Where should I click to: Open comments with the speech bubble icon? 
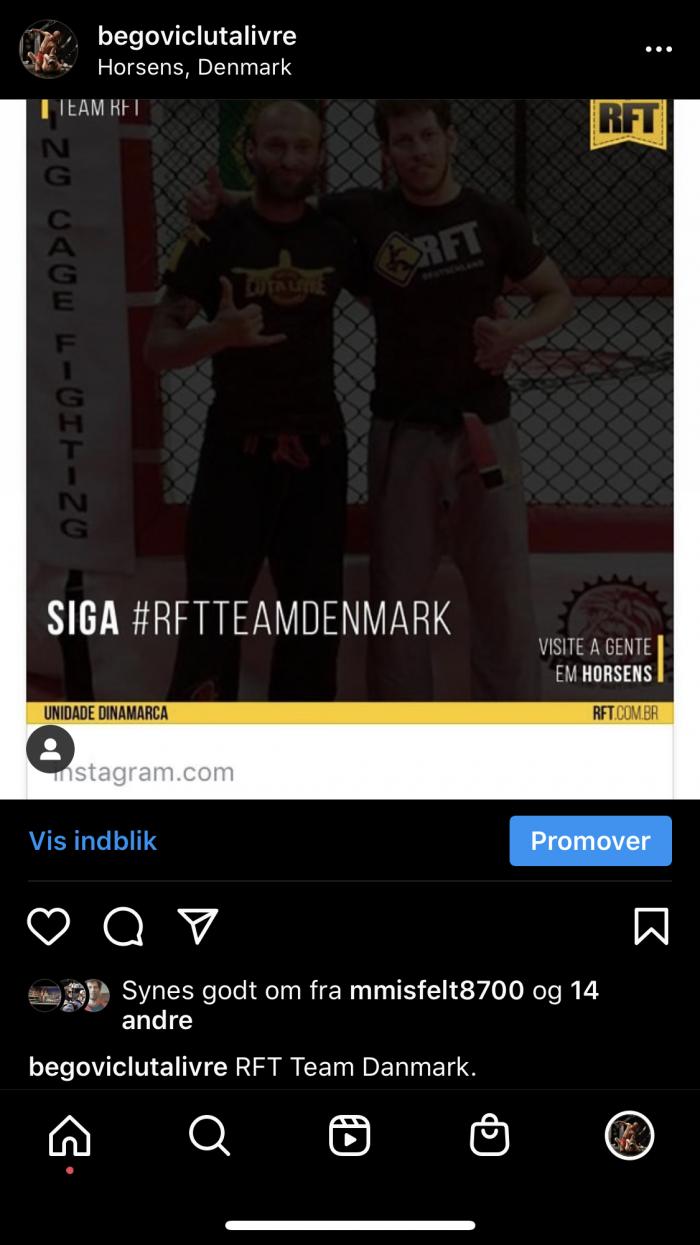click(x=123, y=926)
